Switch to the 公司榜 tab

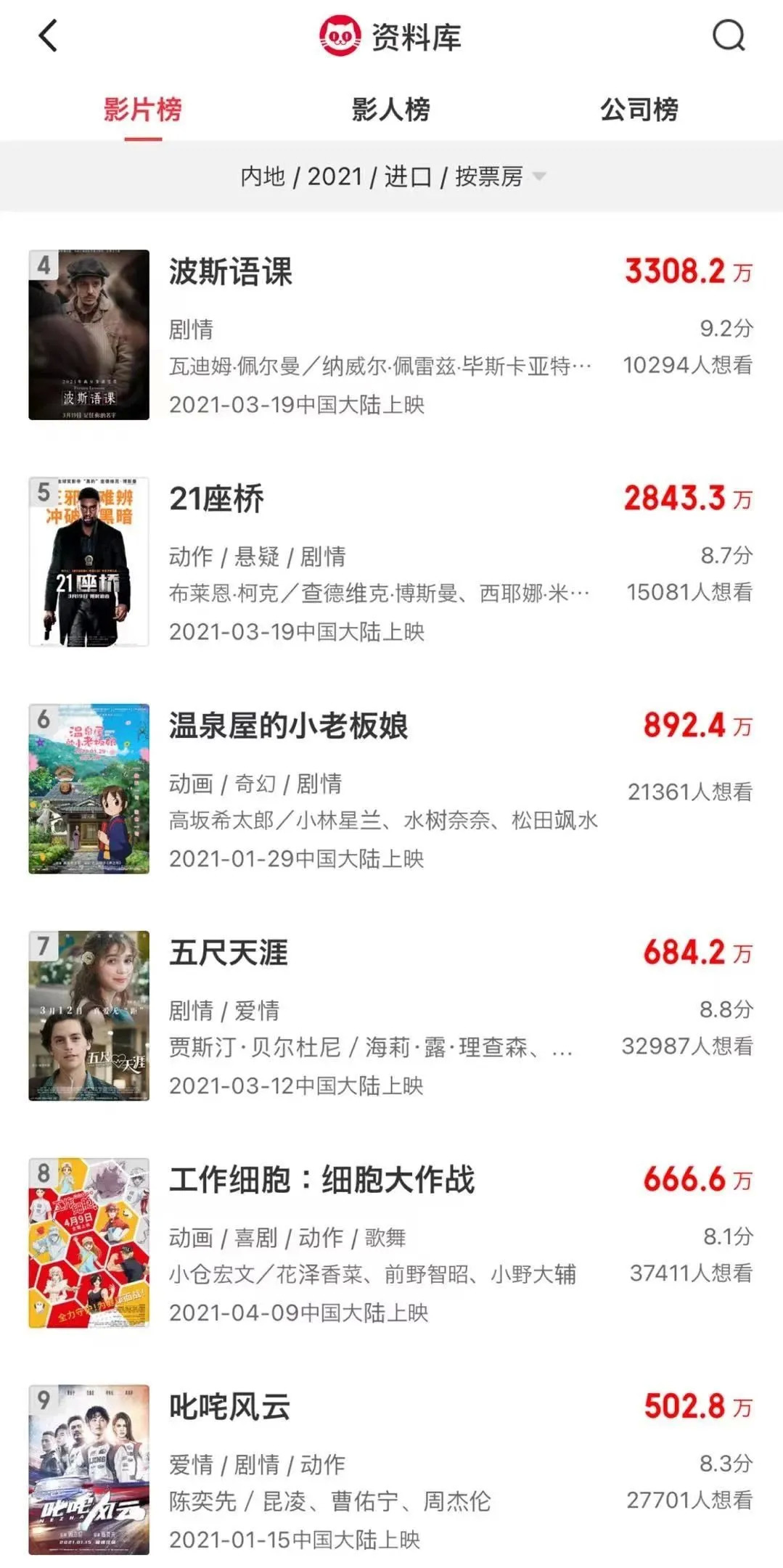(x=639, y=110)
